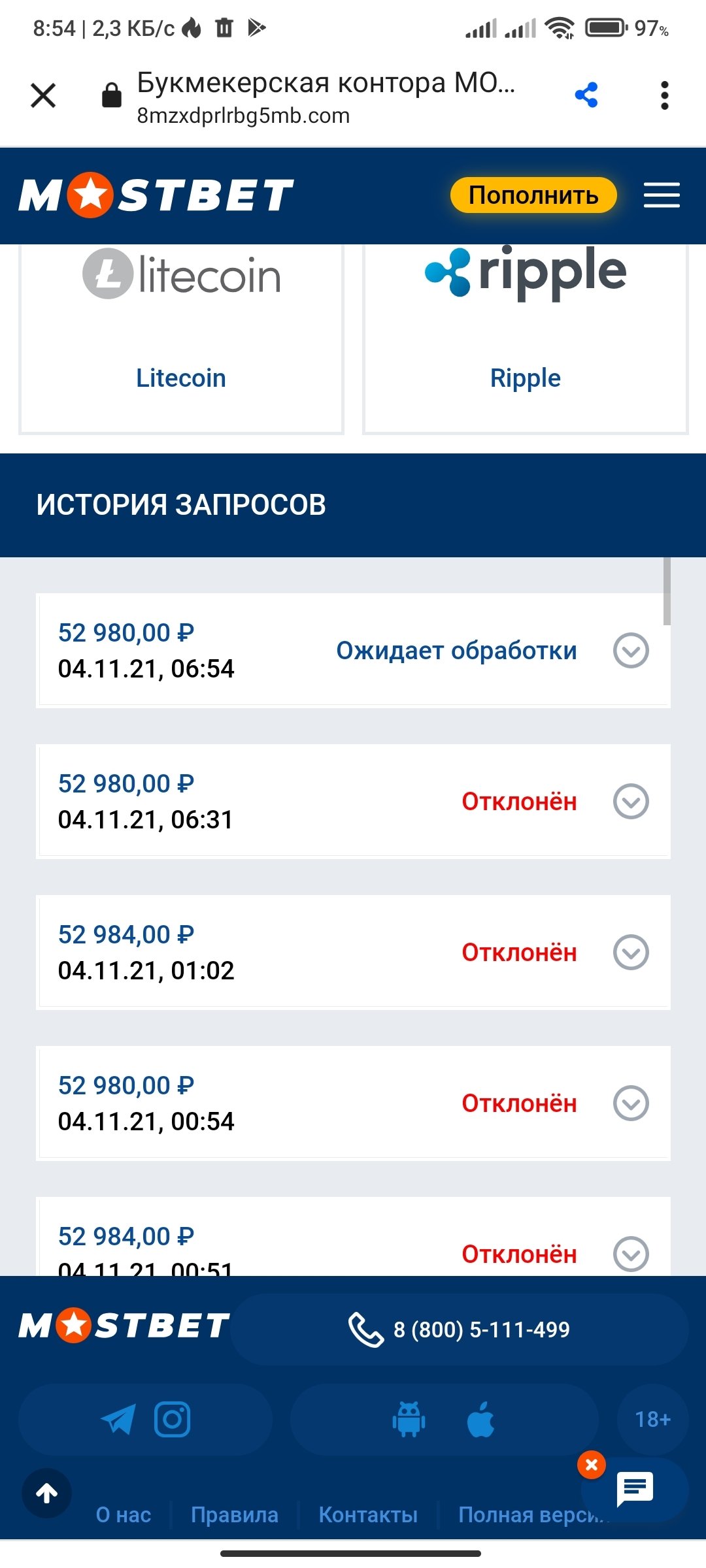Viewport: 706px width, 1568px height.
Task: Download the iOS app via Apple icon
Action: [x=481, y=1419]
